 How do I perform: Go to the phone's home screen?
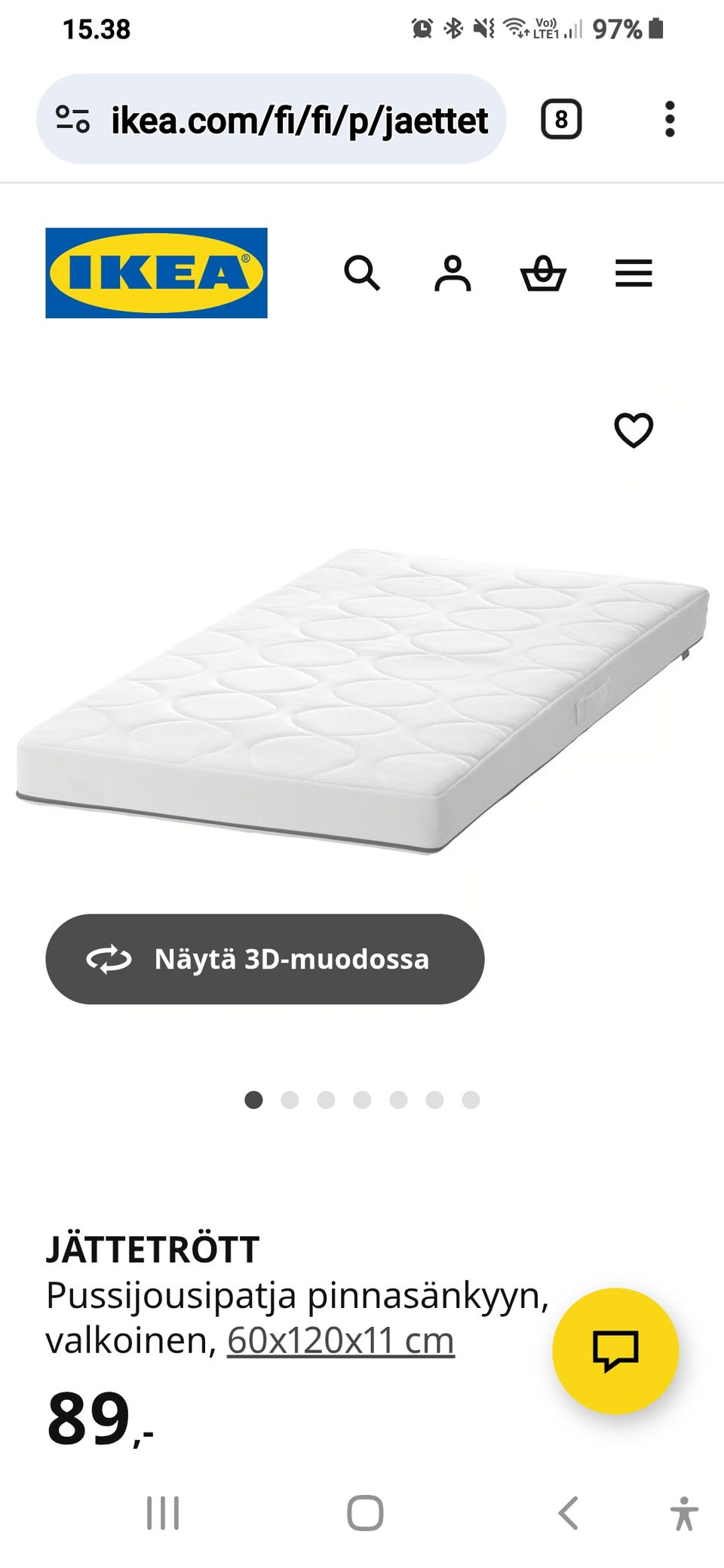point(365,1512)
